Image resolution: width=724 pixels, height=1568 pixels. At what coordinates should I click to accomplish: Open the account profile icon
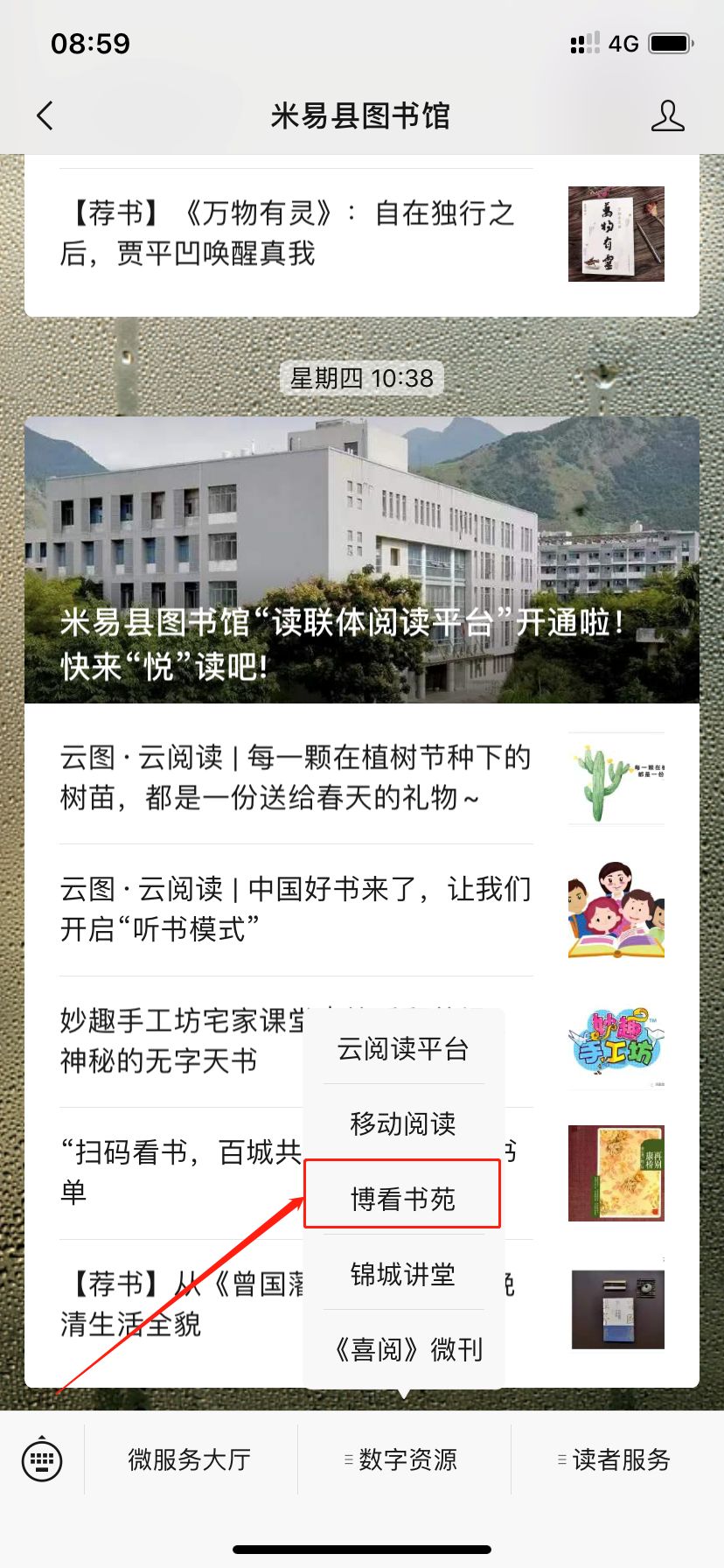pos(667,115)
